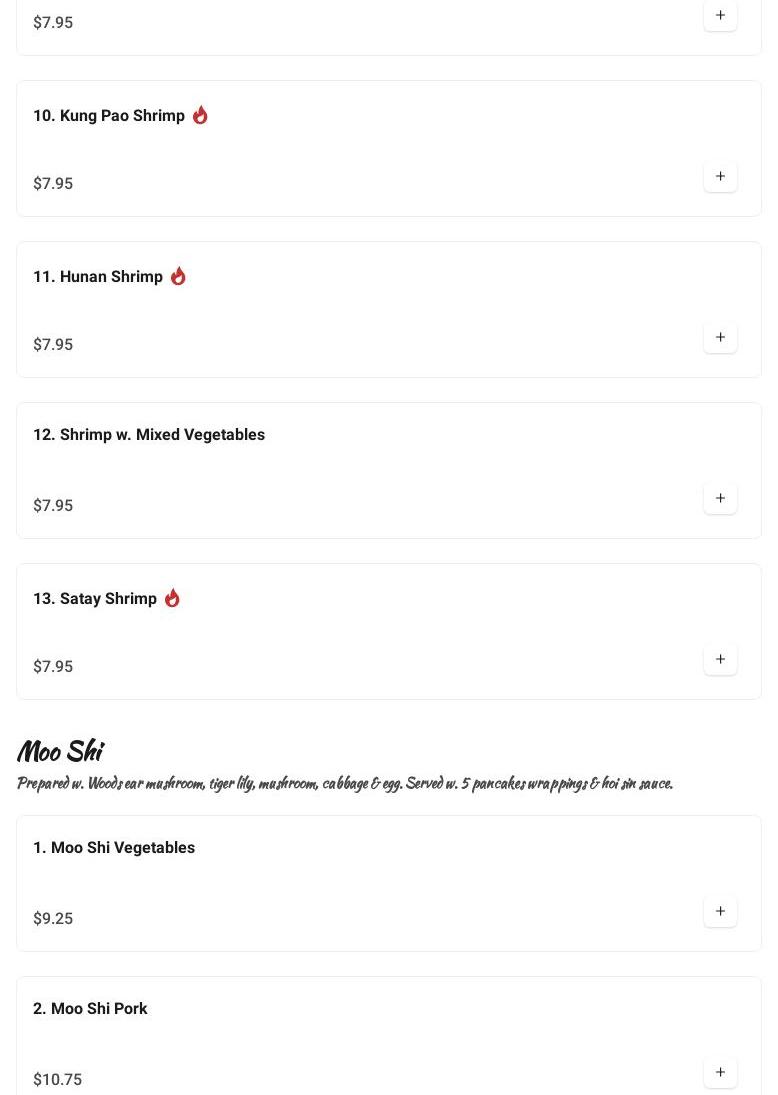Add Kung Pao Shrimp to order
This screenshot has width=778, height=1095.
pyautogui.click(x=720, y=177)
